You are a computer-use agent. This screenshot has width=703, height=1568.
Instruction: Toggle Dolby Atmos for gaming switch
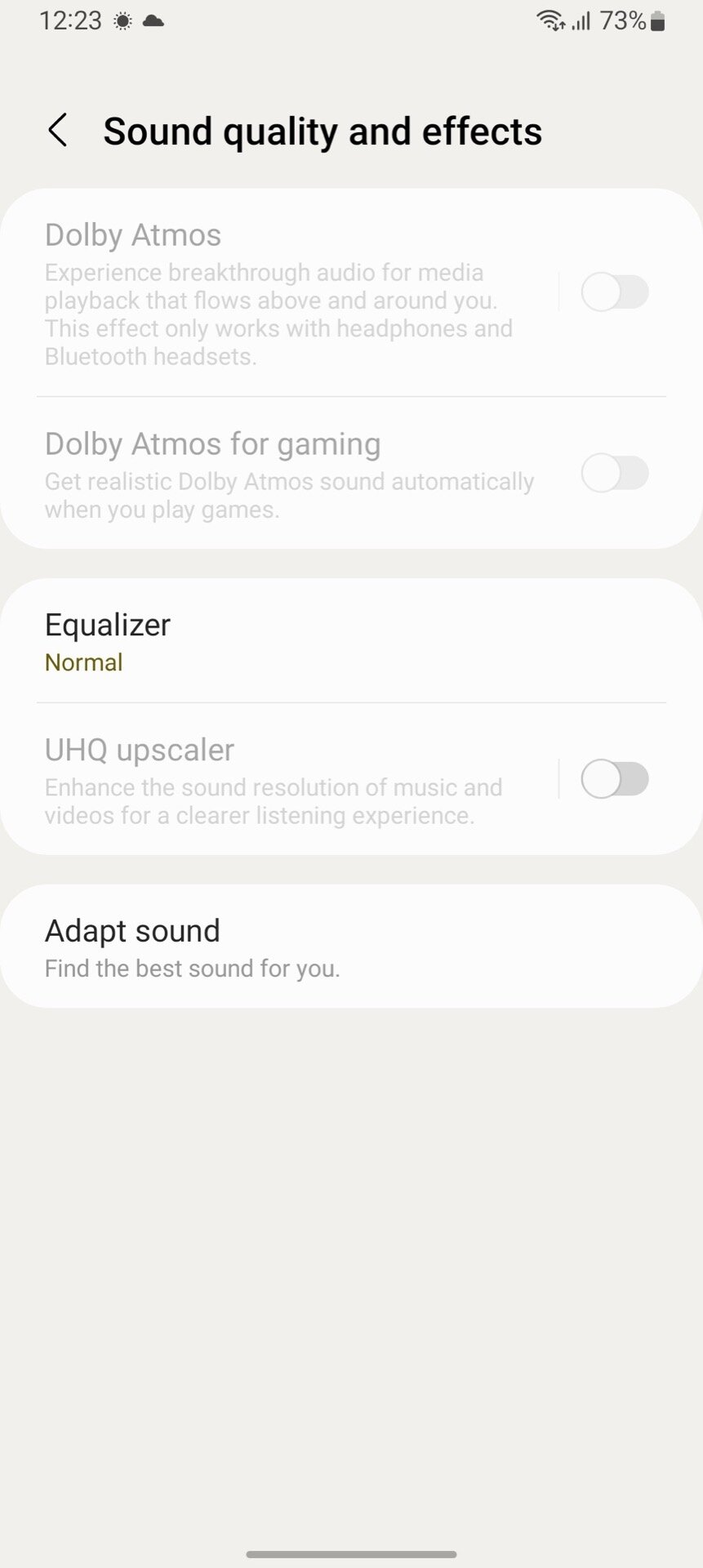pyautogui.click(x=615, y=474)
